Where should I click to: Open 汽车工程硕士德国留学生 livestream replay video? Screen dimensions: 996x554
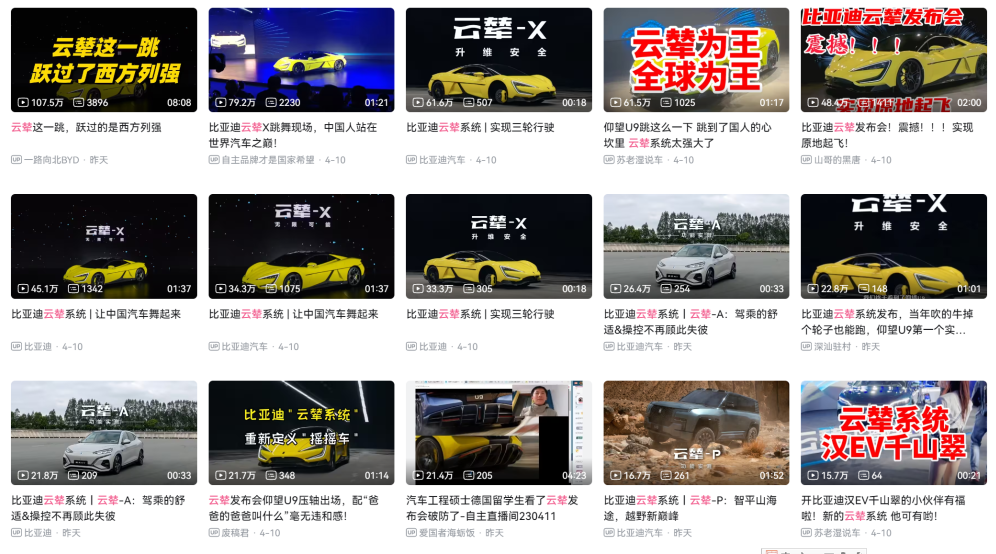click(498, 432)
